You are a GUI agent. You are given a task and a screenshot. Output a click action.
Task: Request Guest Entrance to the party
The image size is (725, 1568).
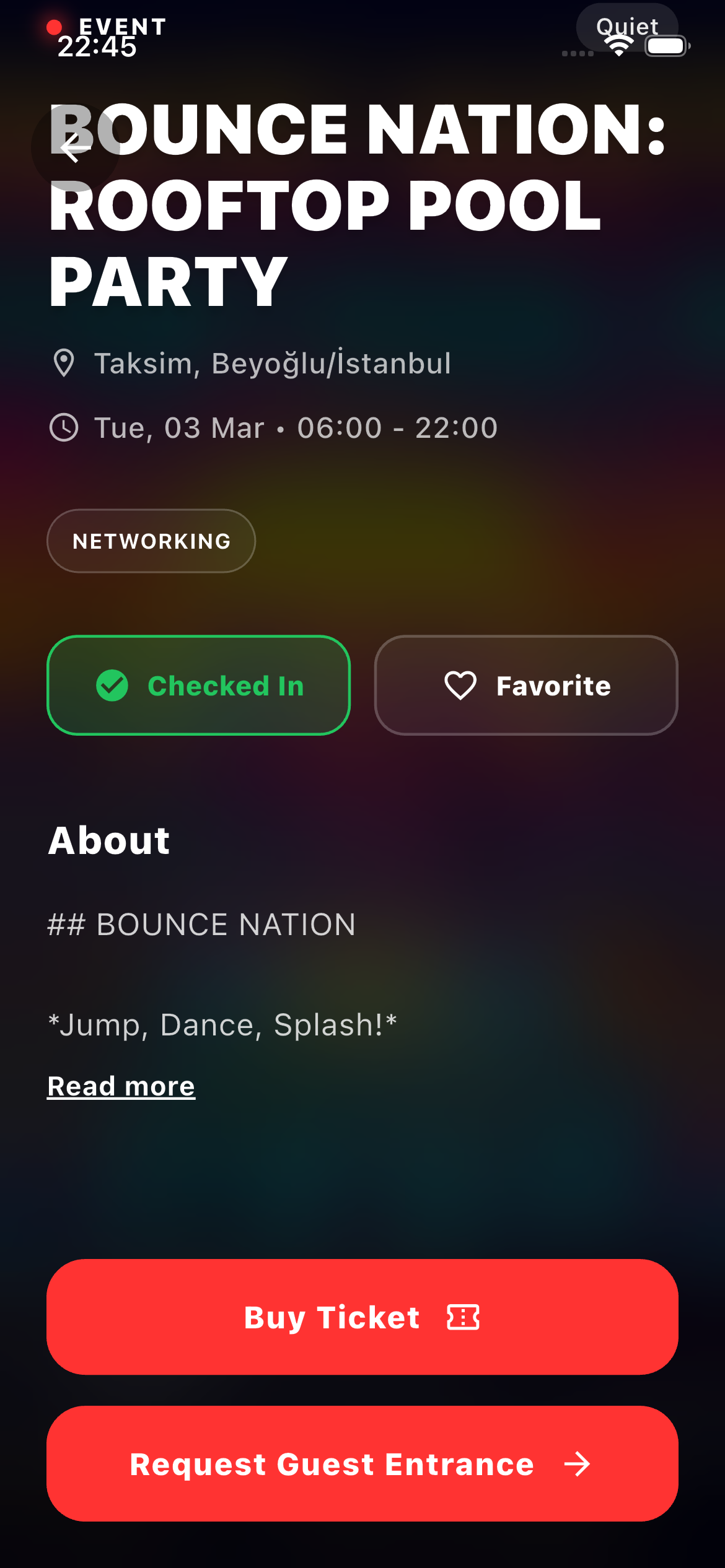point(362,1464)
